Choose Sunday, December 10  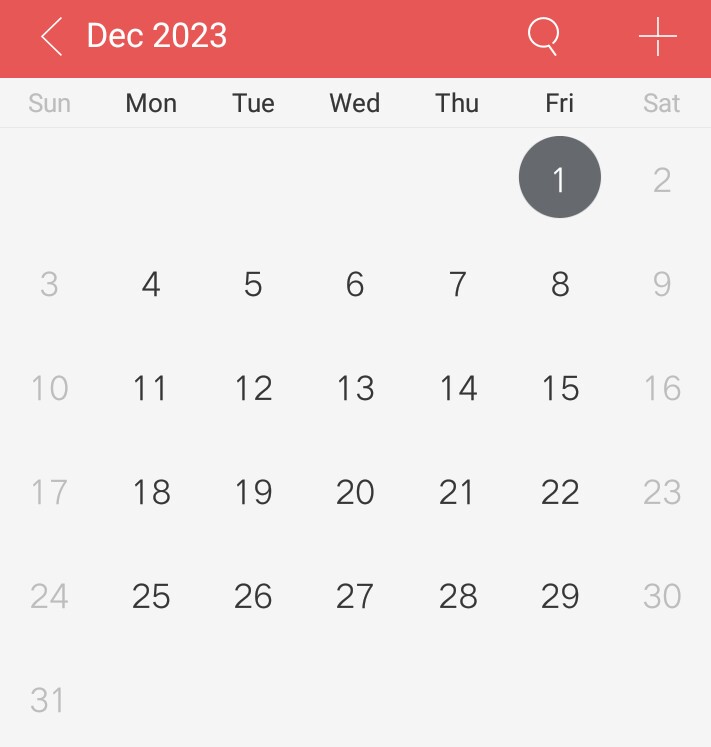tap(49, 388)
